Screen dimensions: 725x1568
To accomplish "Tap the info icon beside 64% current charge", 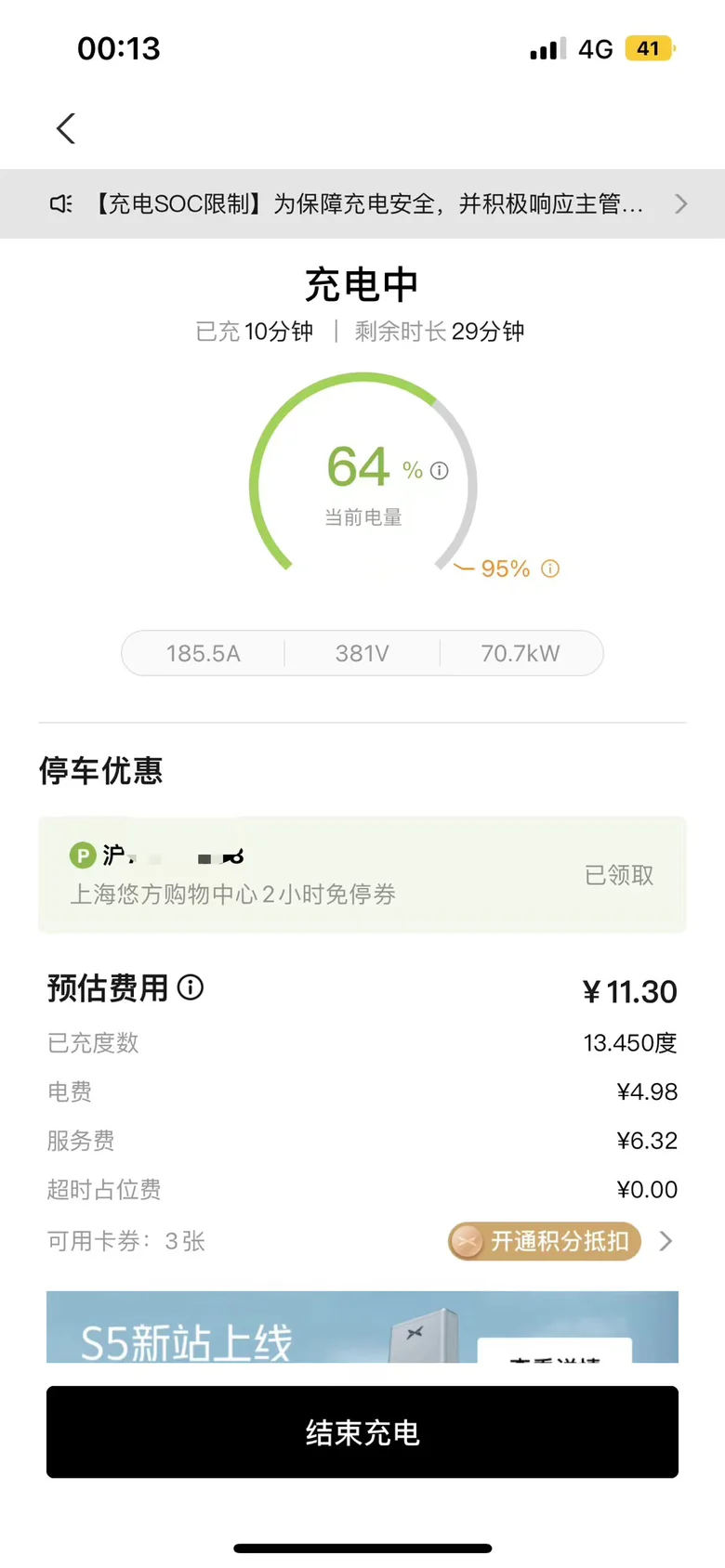I will pos(440,470).
